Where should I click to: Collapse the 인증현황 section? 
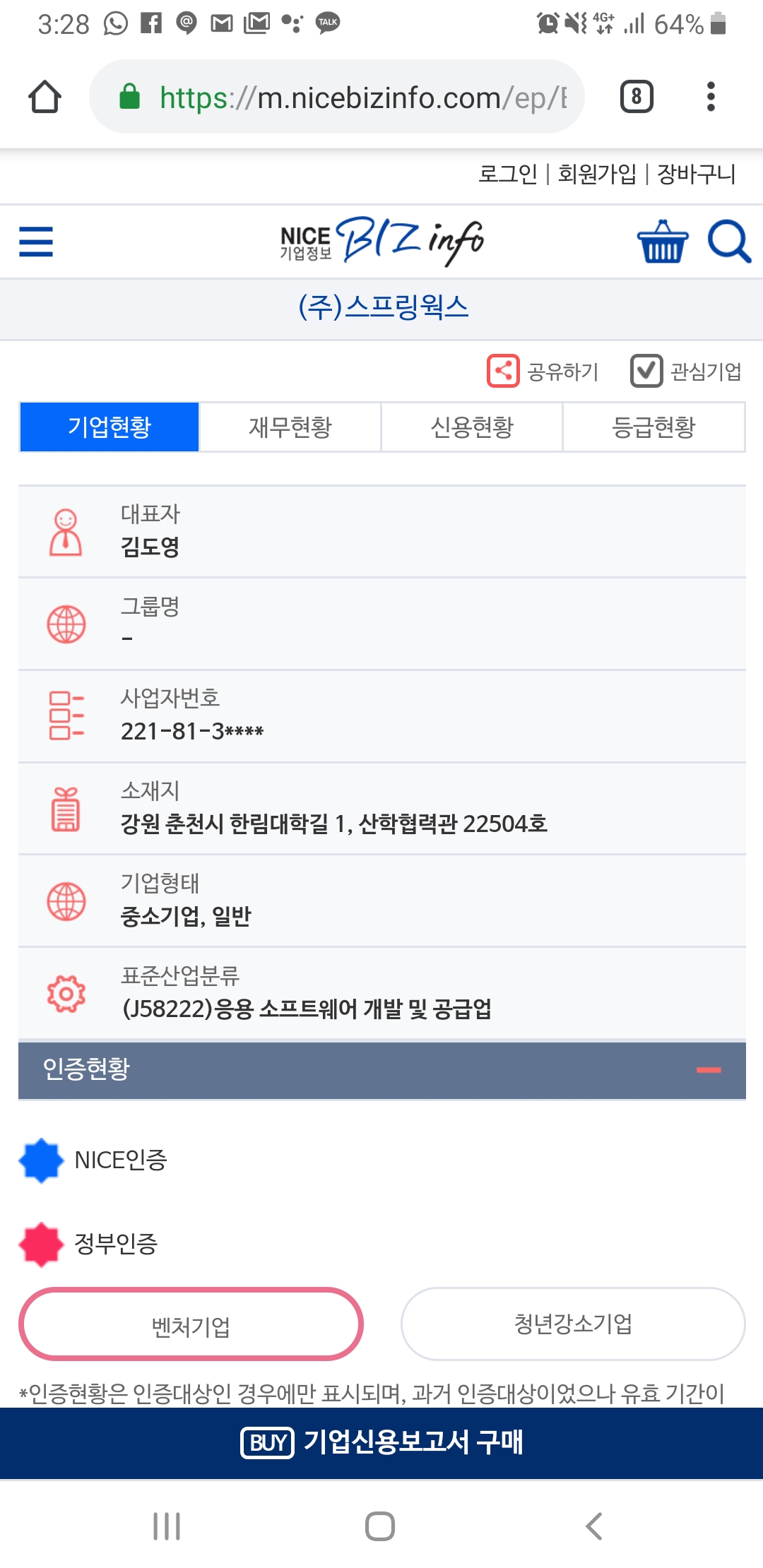coord(709,1070)
